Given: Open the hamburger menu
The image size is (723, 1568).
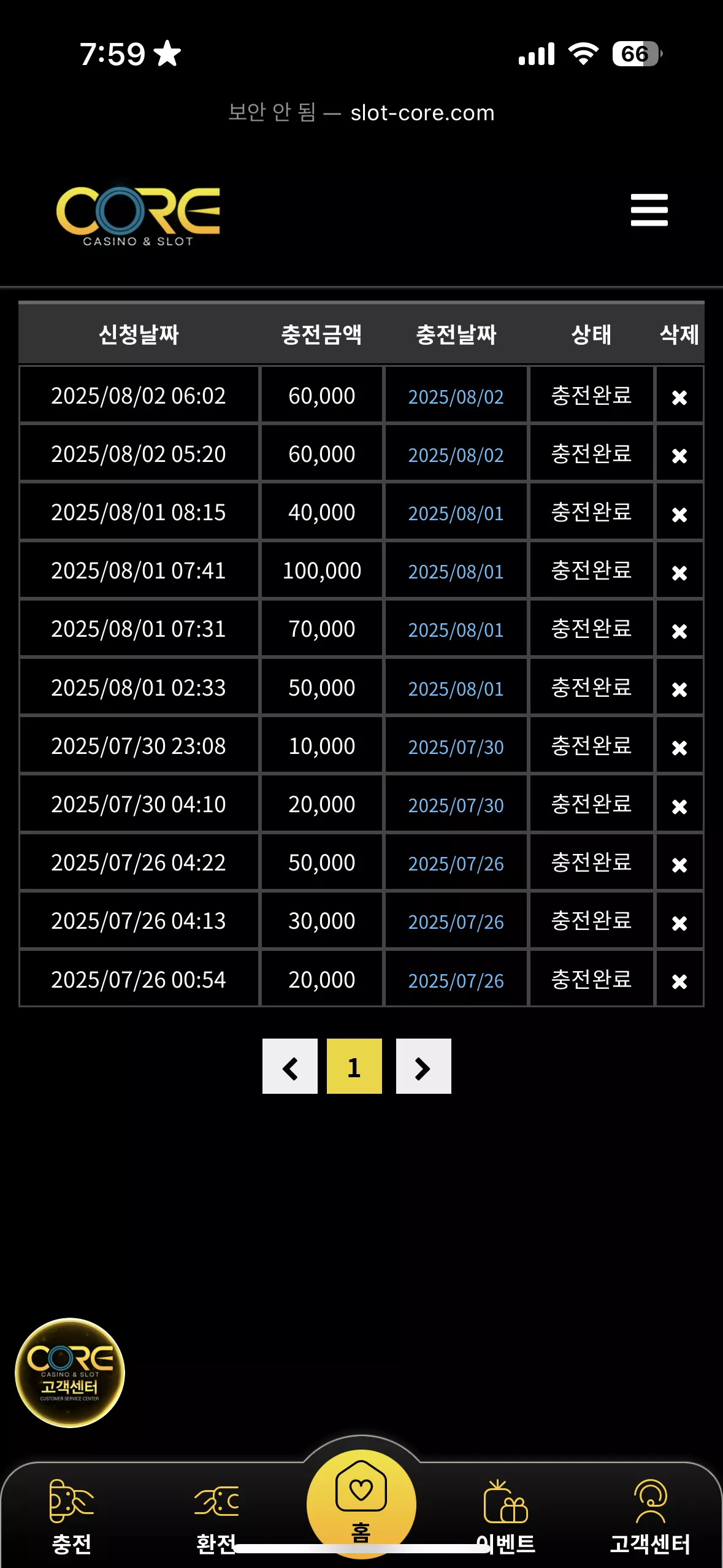Looking at the screenshot, I should pyautogui.click(x=649, y=210).
